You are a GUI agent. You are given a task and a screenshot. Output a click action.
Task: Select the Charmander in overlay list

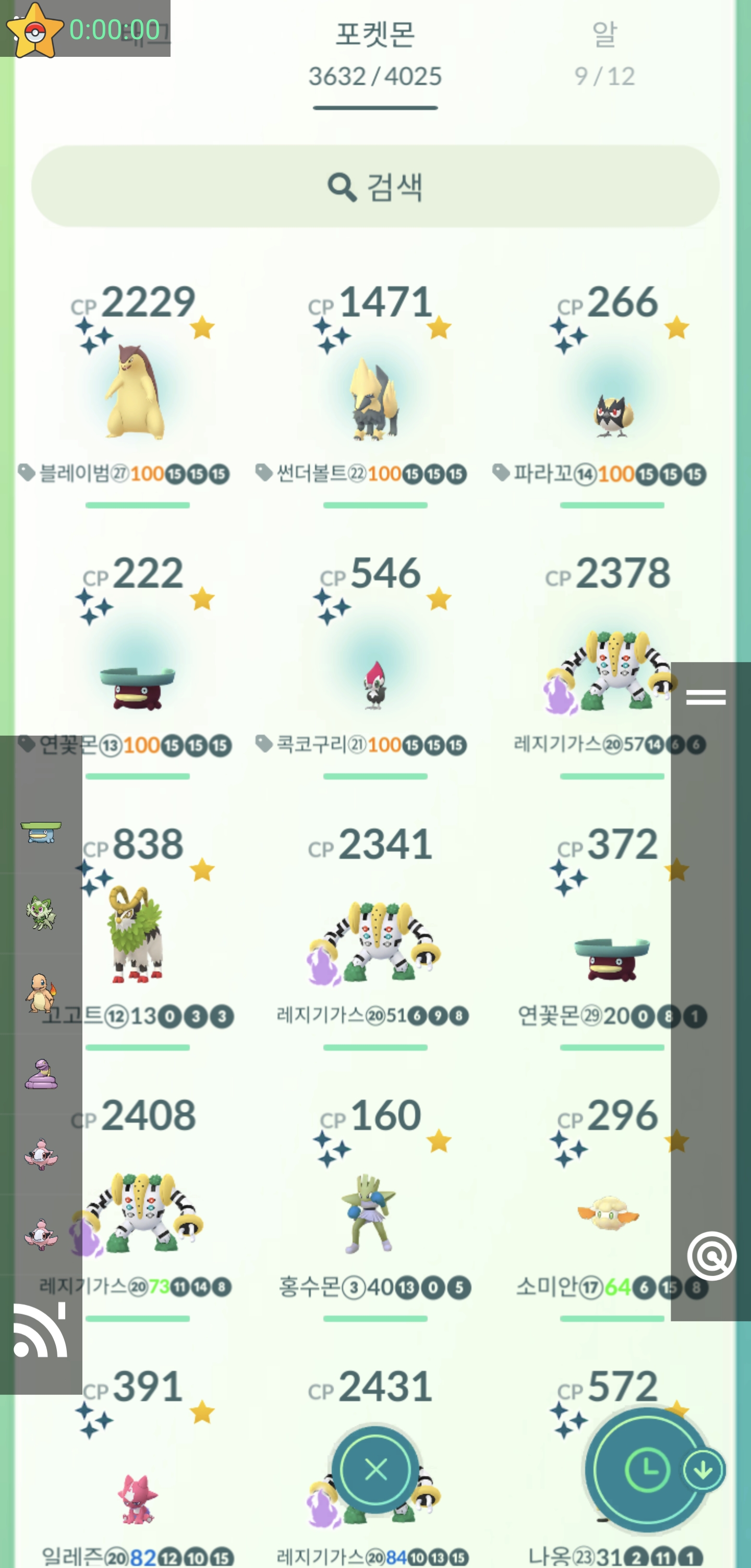pos(41,992)
